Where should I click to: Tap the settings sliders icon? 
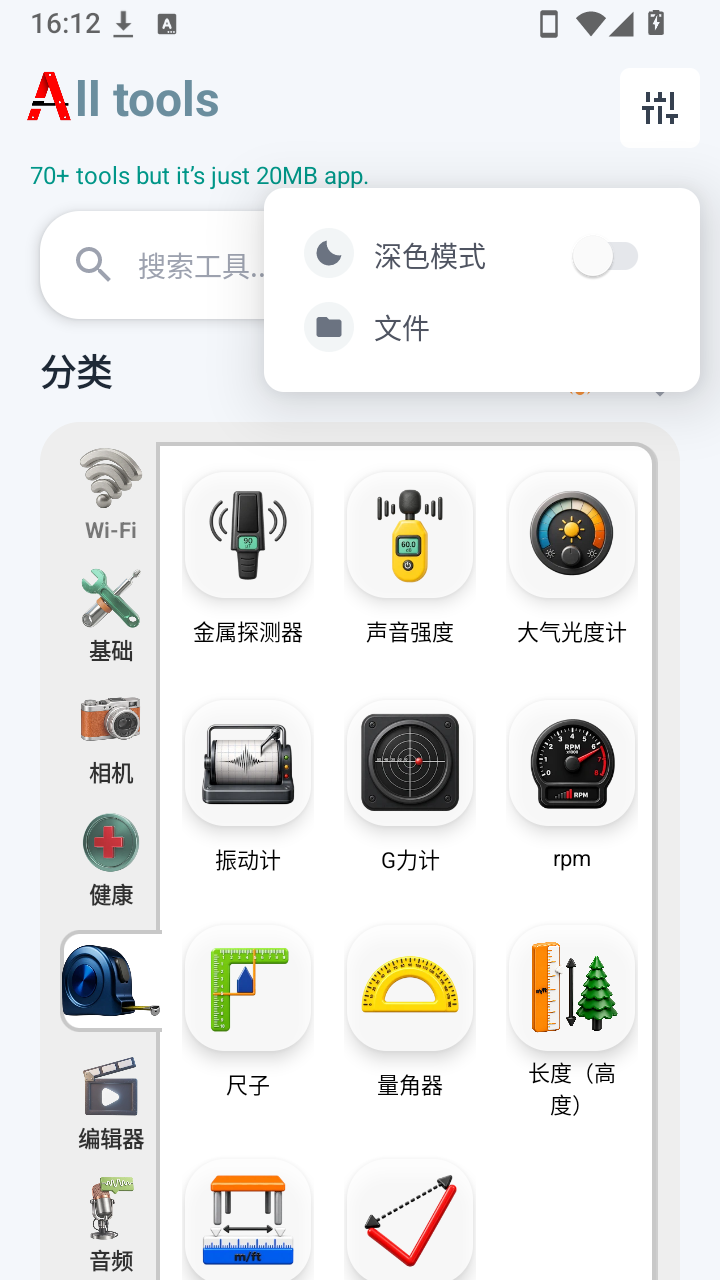point(660,108)
